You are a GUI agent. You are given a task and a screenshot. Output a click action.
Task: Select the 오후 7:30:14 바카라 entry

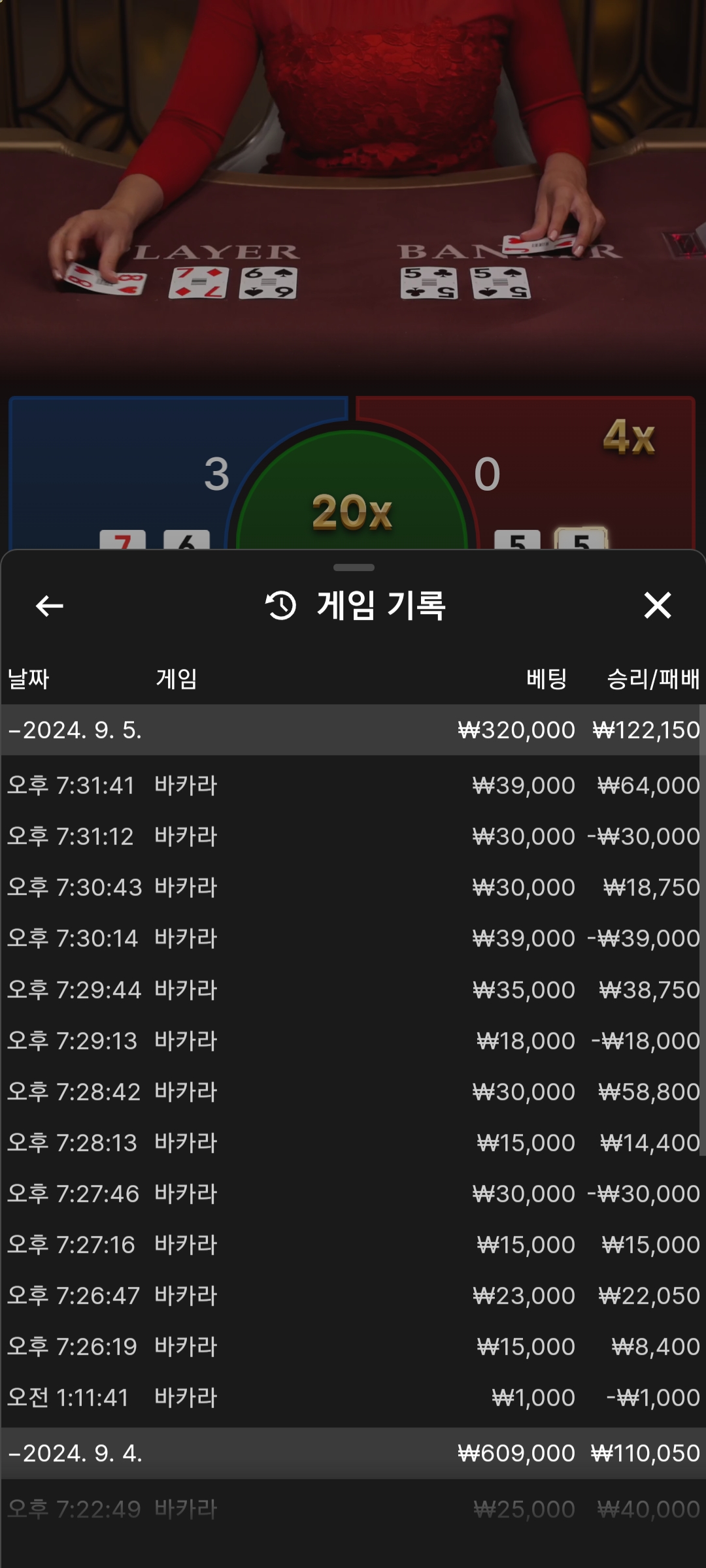(x=353, y=938)
